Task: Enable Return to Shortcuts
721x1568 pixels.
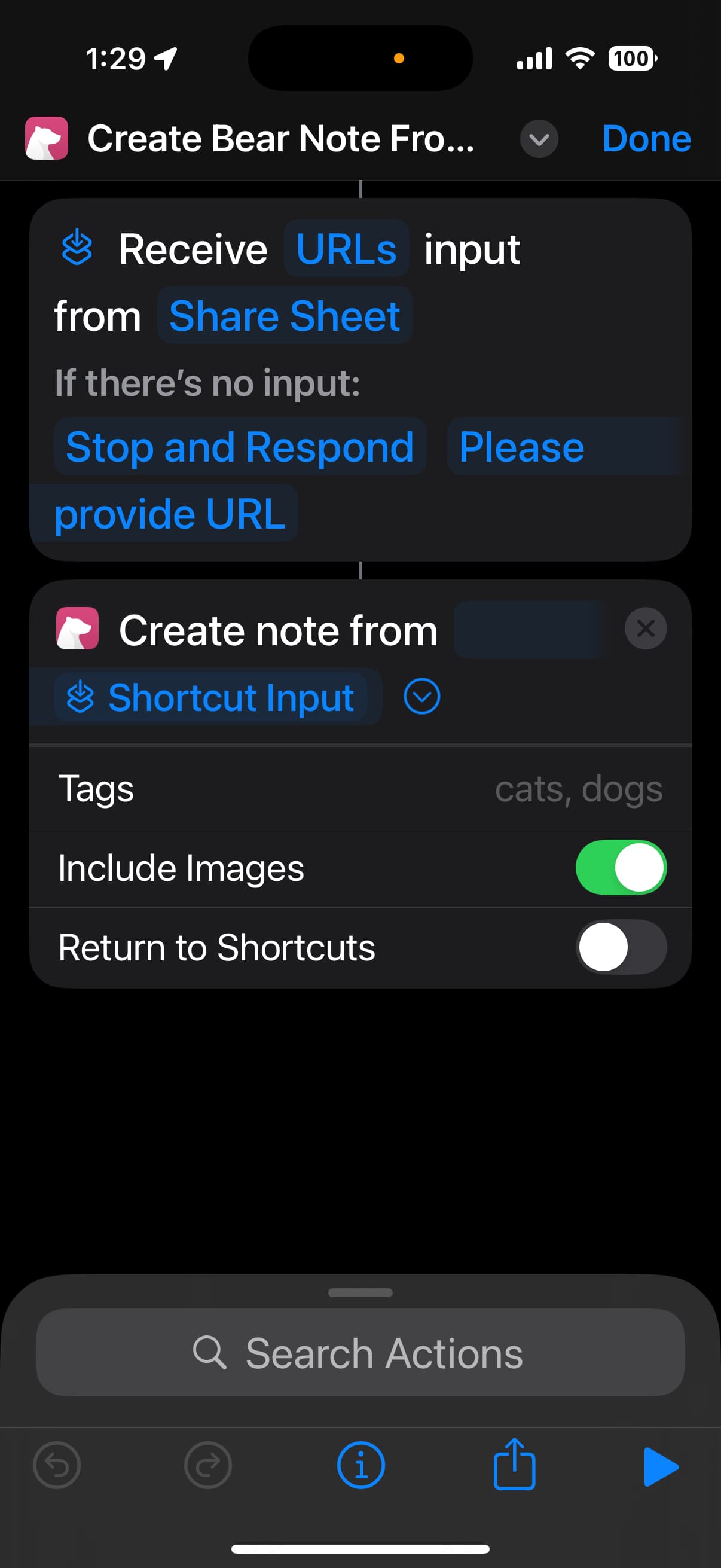Action: (621, 947)
